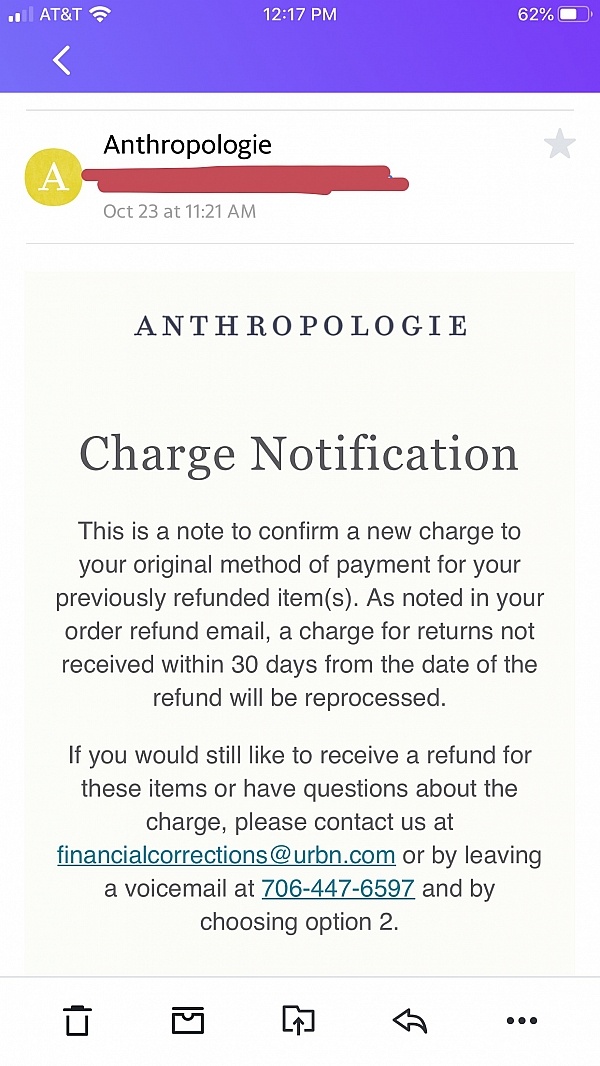The height and width of the screenshot is (1066, 600).
Task: Move this email to a folder
Action: pyautogui.click(x=298, y=1020)
